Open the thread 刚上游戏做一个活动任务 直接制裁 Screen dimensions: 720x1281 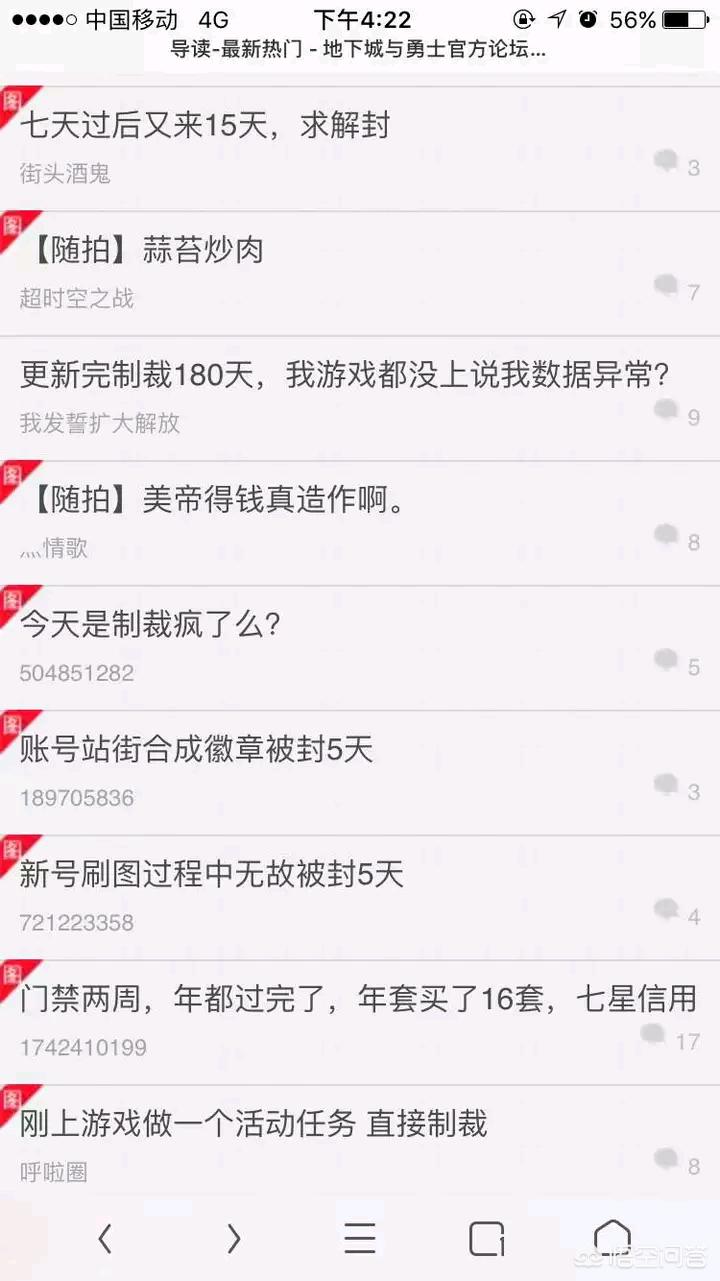[x=254, y=1124]
